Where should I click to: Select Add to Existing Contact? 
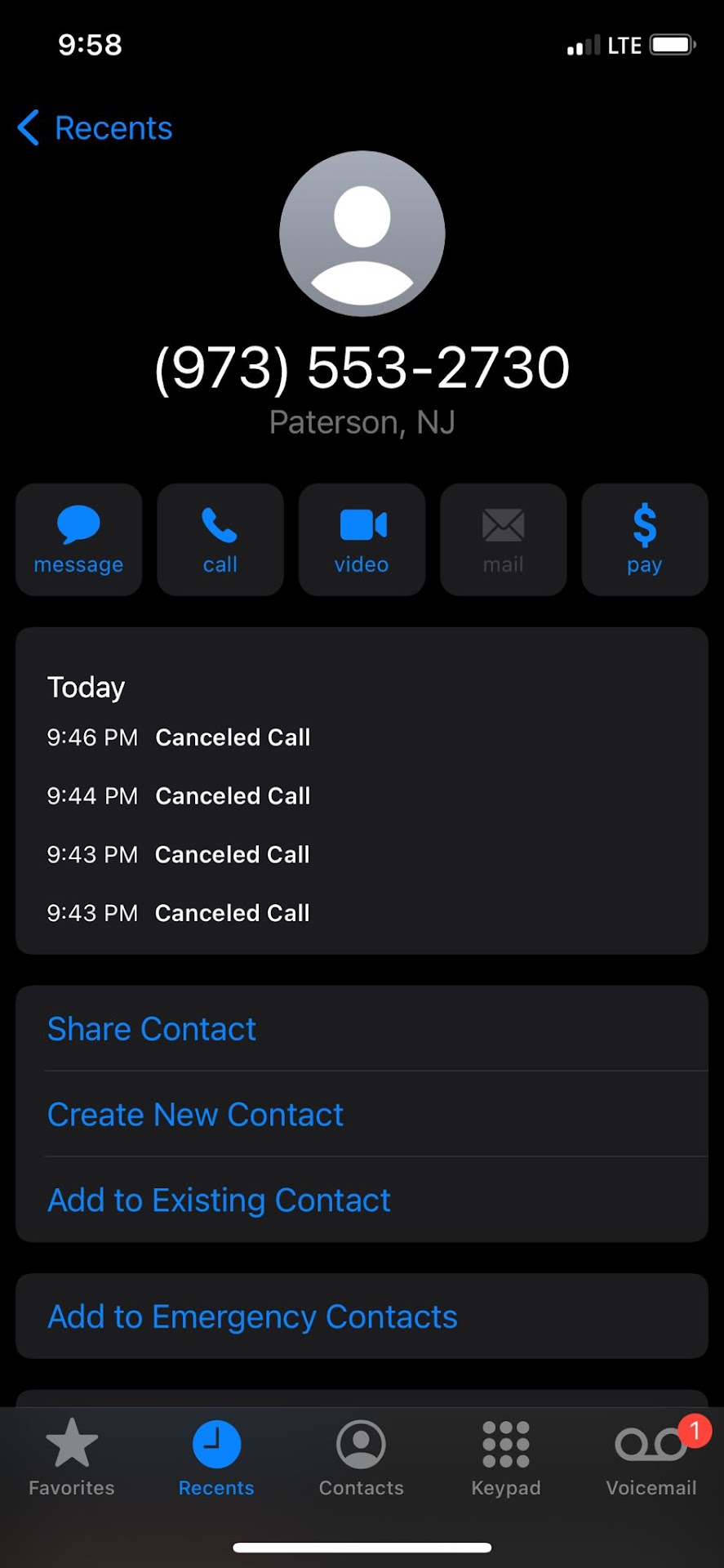click(219, 1200)
